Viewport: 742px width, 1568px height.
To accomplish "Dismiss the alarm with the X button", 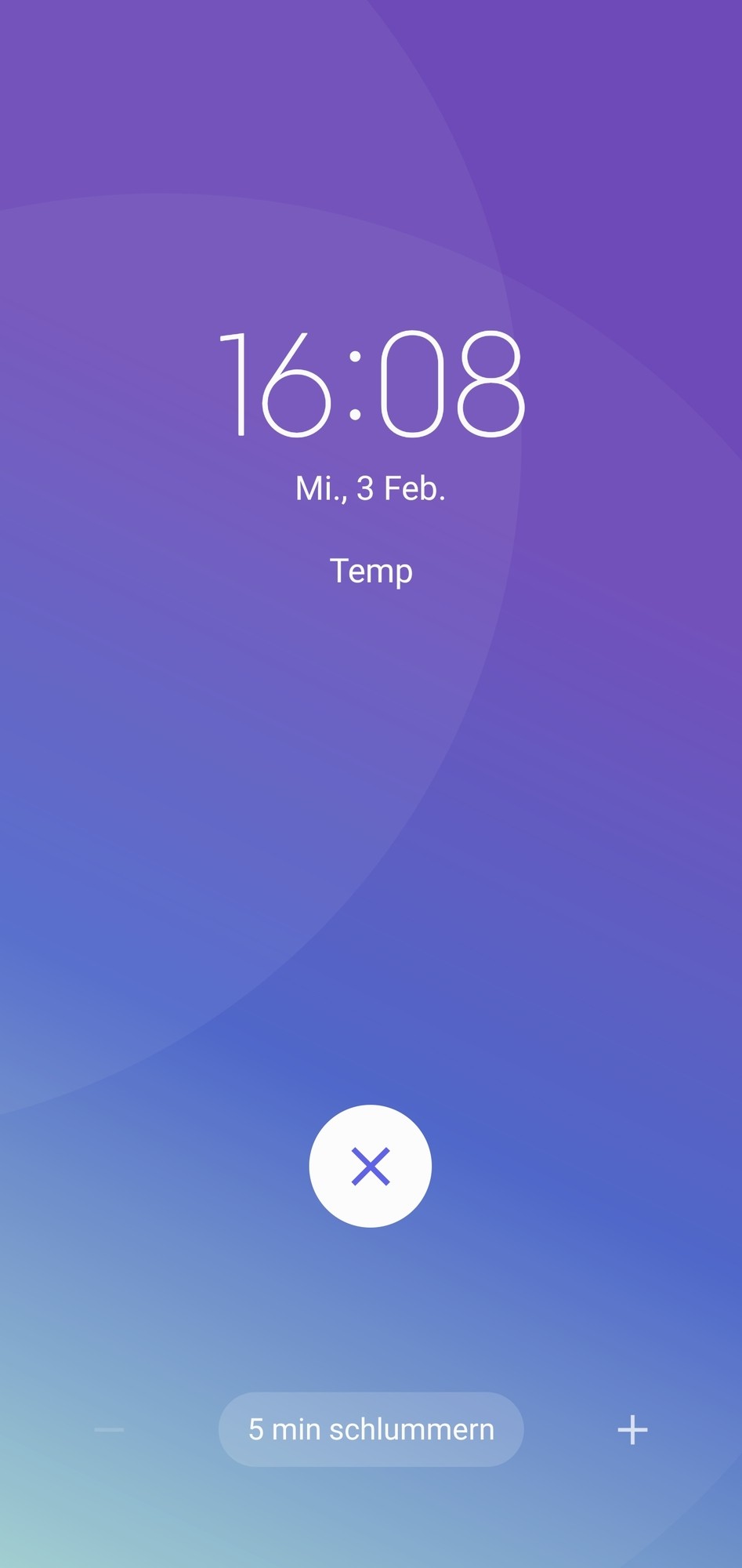I will [x=370, y=1166].
